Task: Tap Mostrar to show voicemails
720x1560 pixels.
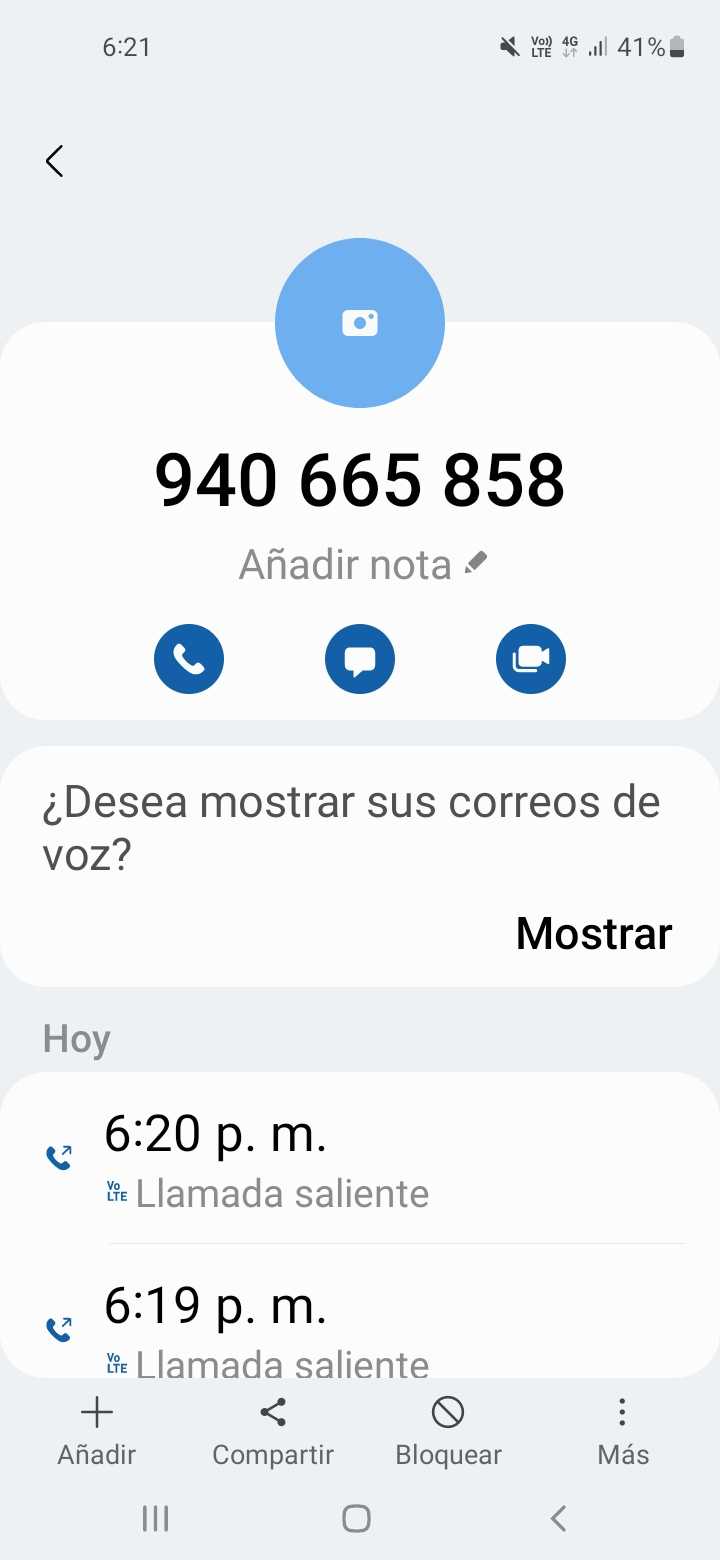Action: click(594, 933)
